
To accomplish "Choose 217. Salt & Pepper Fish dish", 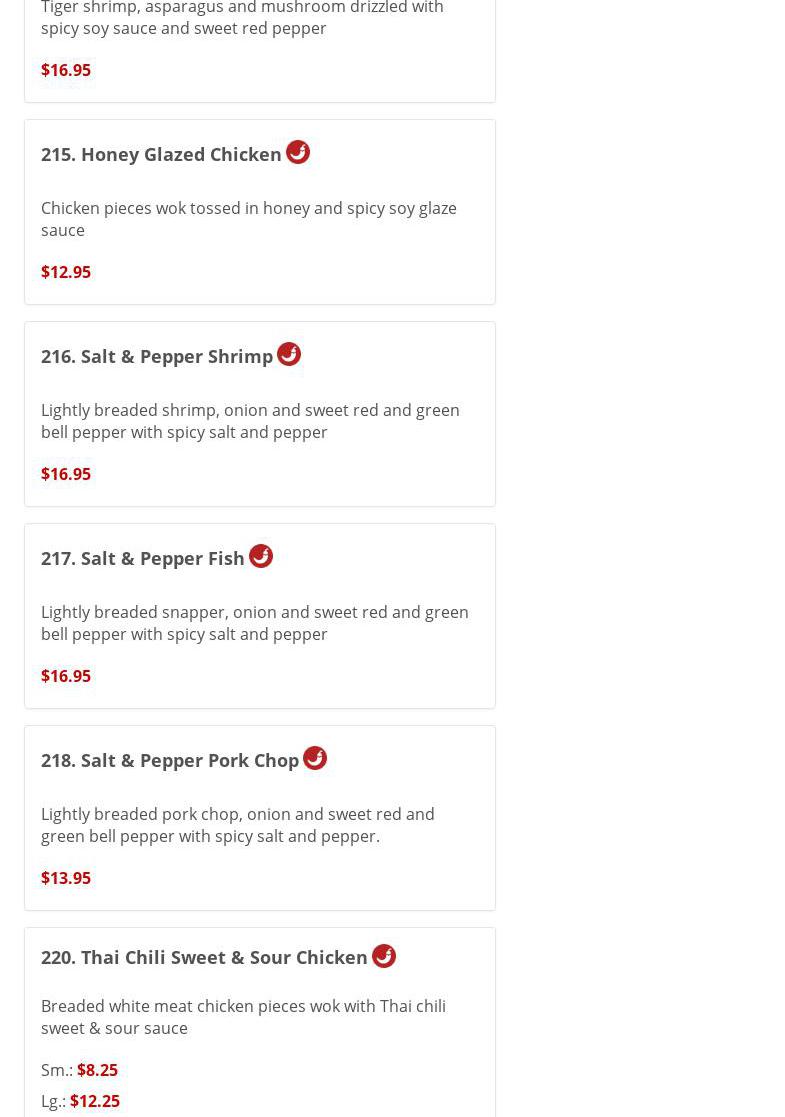I will tap(143, 559).
